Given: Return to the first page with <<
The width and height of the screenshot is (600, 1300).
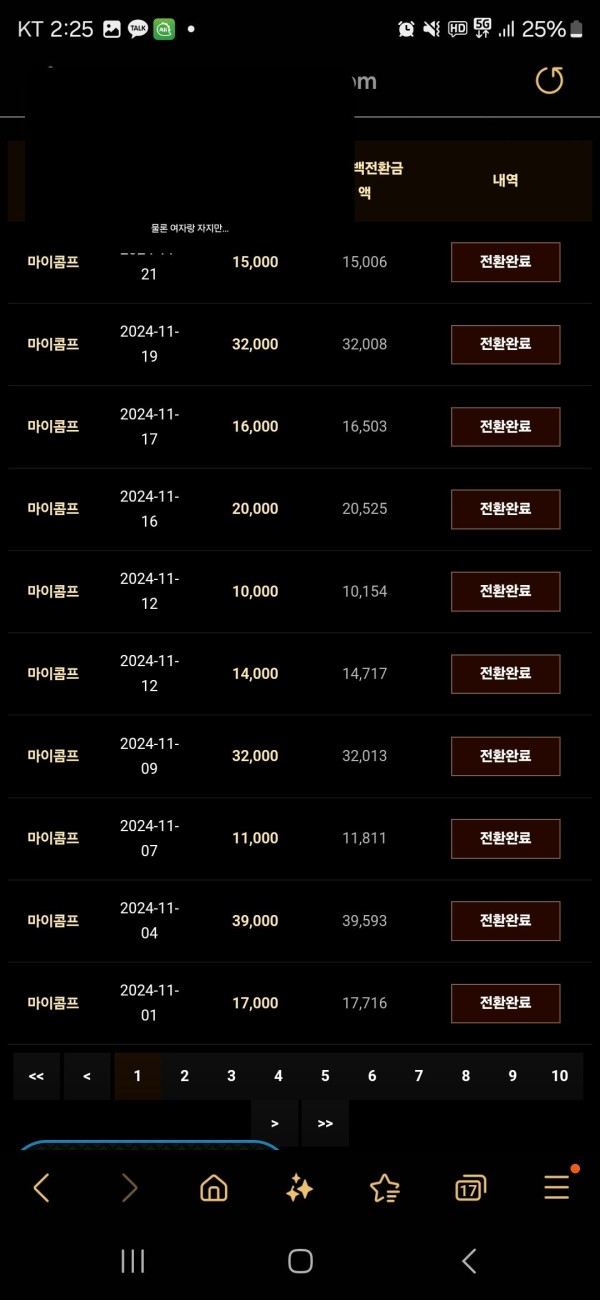Looking at the screenshot, I should point(37,1076).
